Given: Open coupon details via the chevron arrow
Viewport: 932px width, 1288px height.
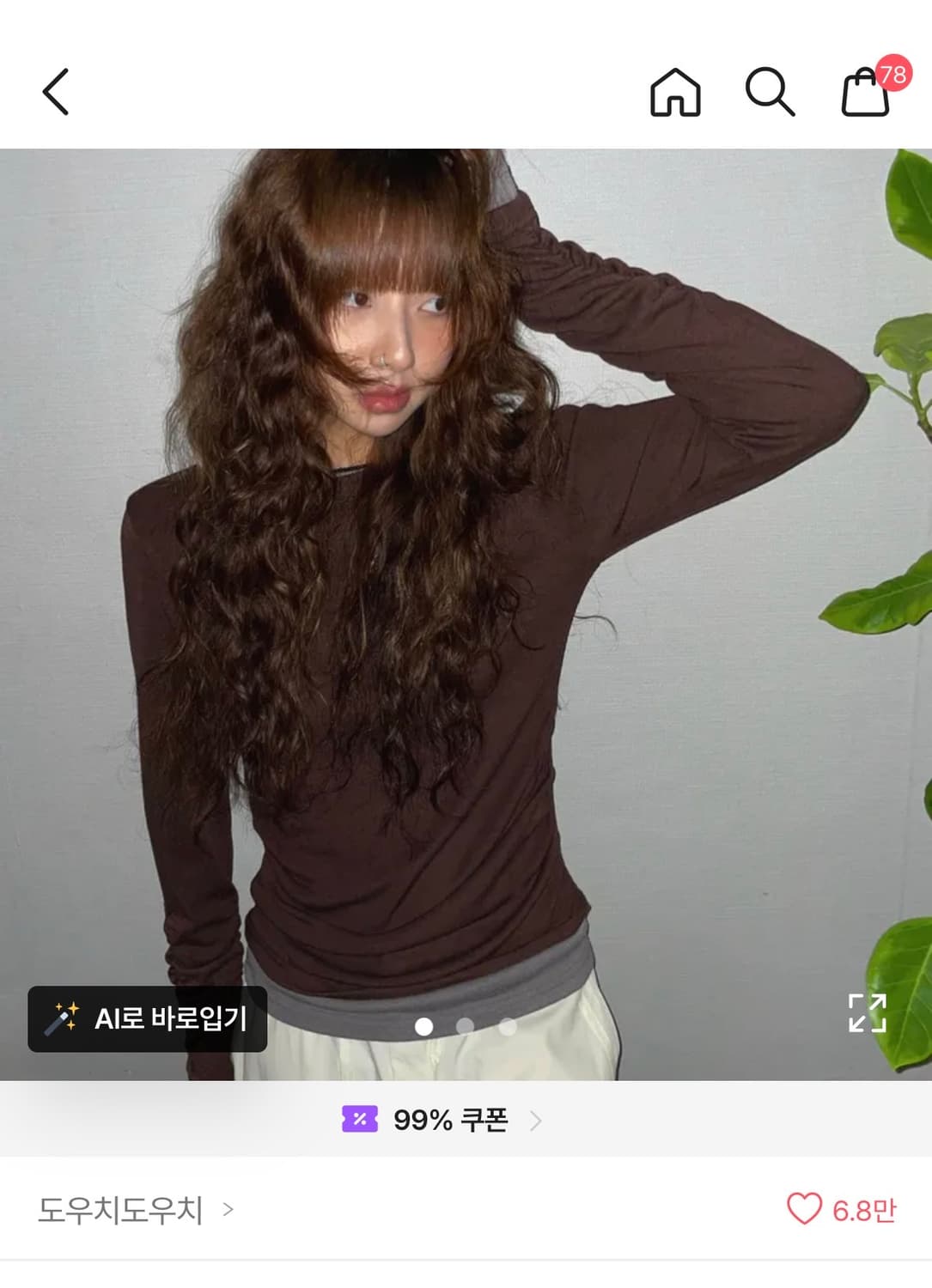Looking at the screenshot, I should pyautogui.click(x=536, y=1121).
